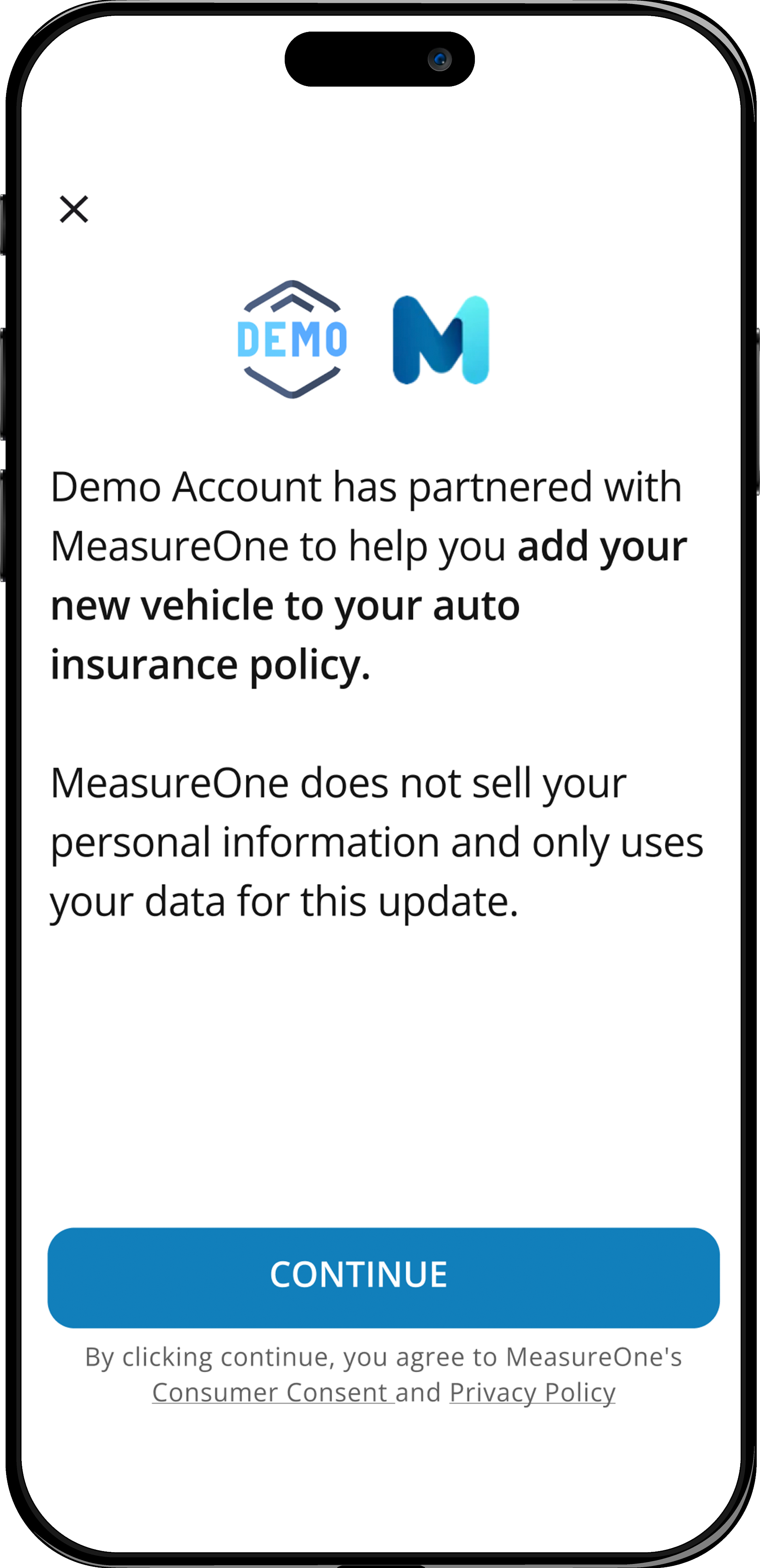This screenshot has height=1568, width=760.
Task: View the Privacy Policy link
Action: [x=532, y=1392]
